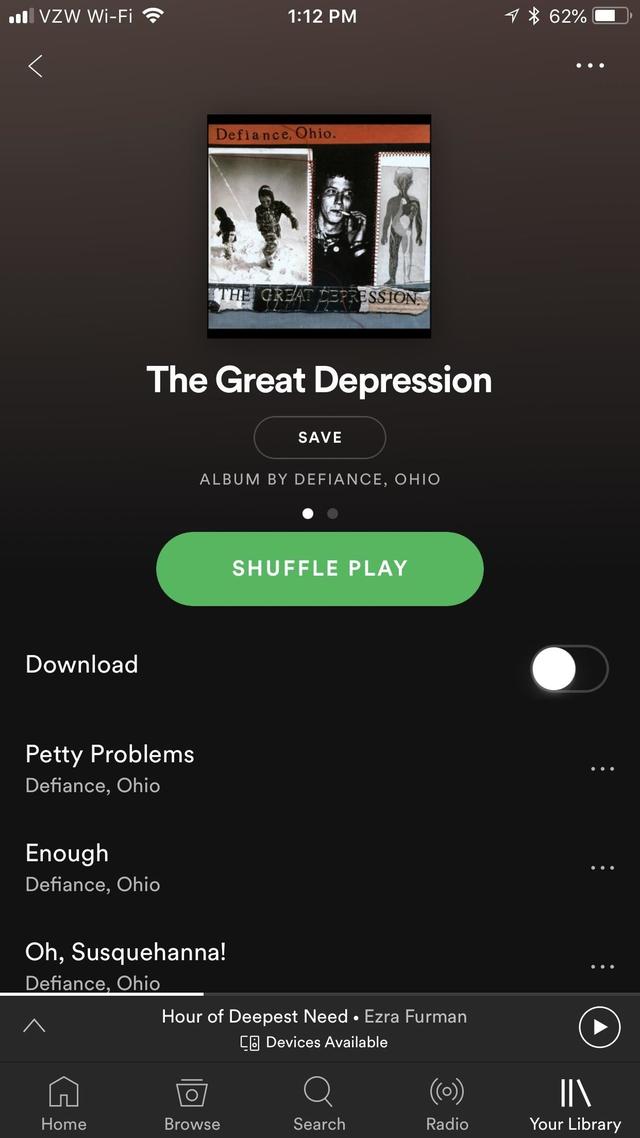Open the Your Library tab

click(x=575, y=1103)
